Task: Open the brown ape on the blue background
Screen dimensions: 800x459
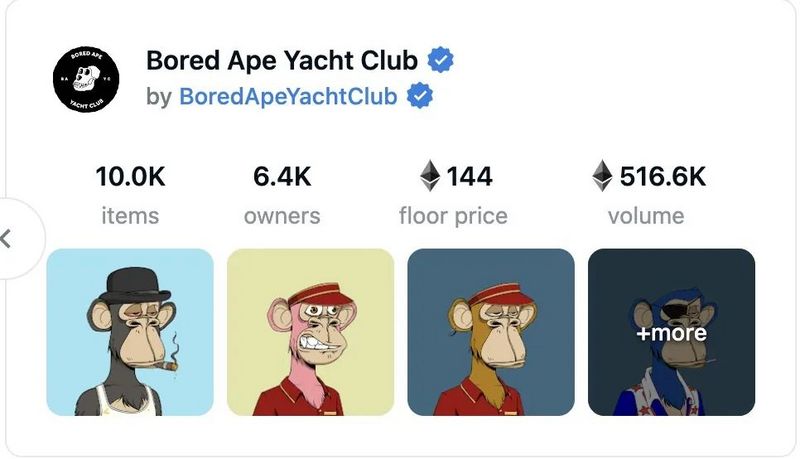Action: (491, 332)
